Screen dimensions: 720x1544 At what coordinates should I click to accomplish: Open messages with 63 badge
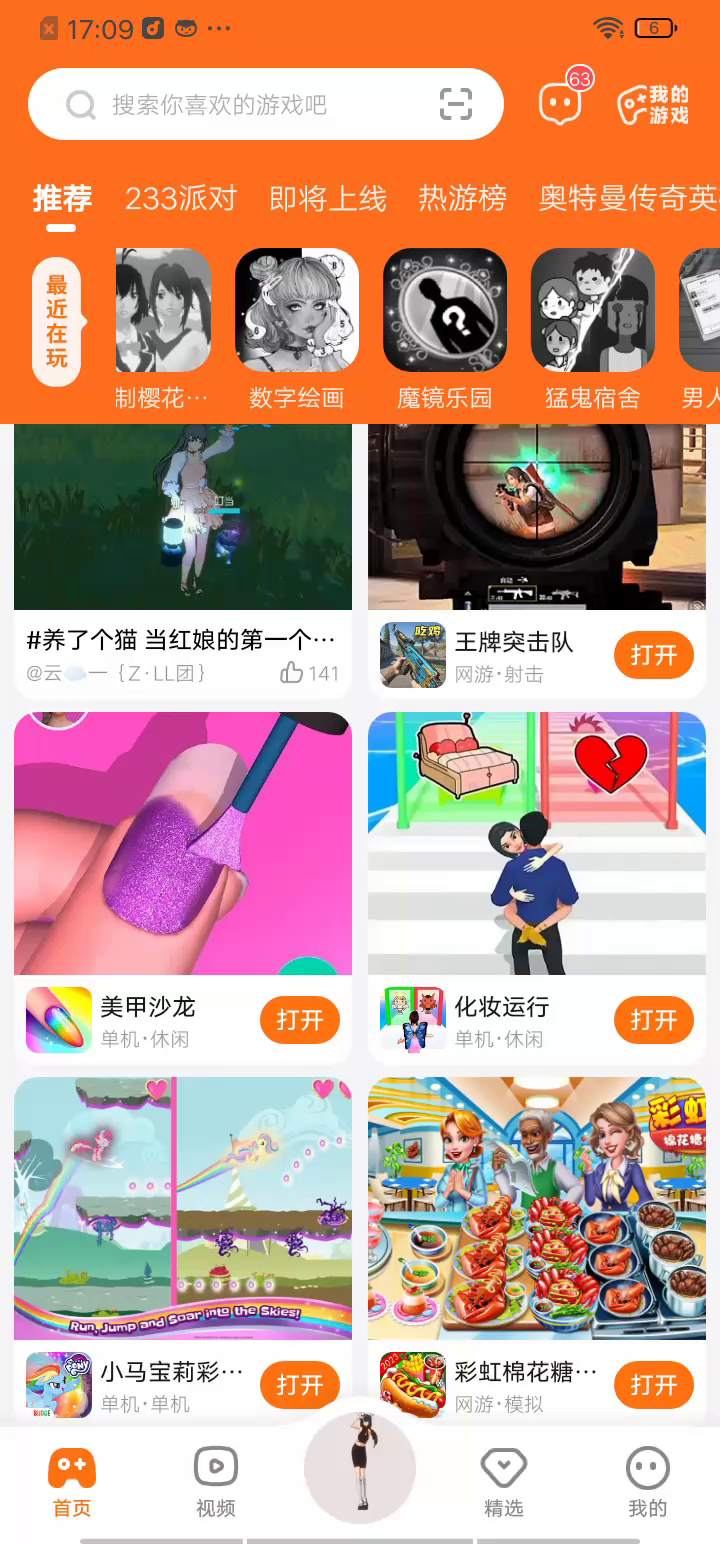click(560, 103)
